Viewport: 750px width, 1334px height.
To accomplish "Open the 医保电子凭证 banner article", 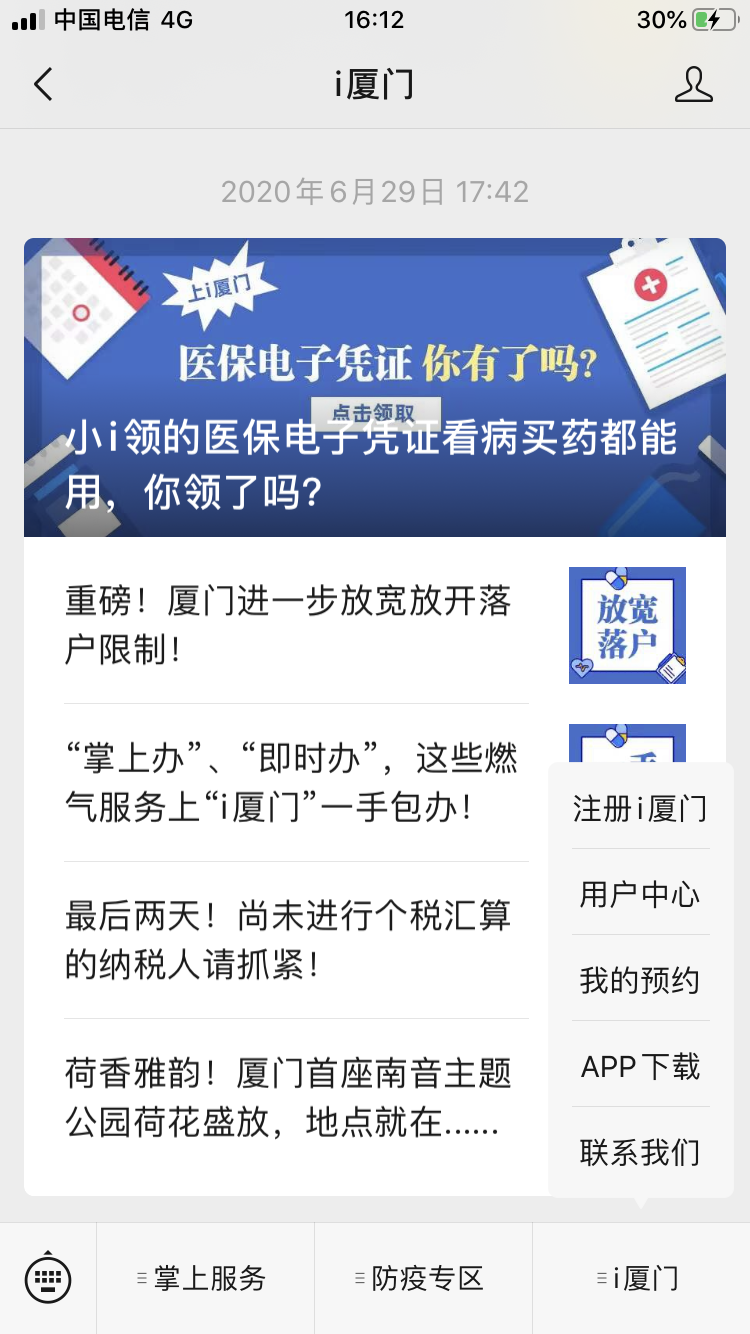I will 375,387.
